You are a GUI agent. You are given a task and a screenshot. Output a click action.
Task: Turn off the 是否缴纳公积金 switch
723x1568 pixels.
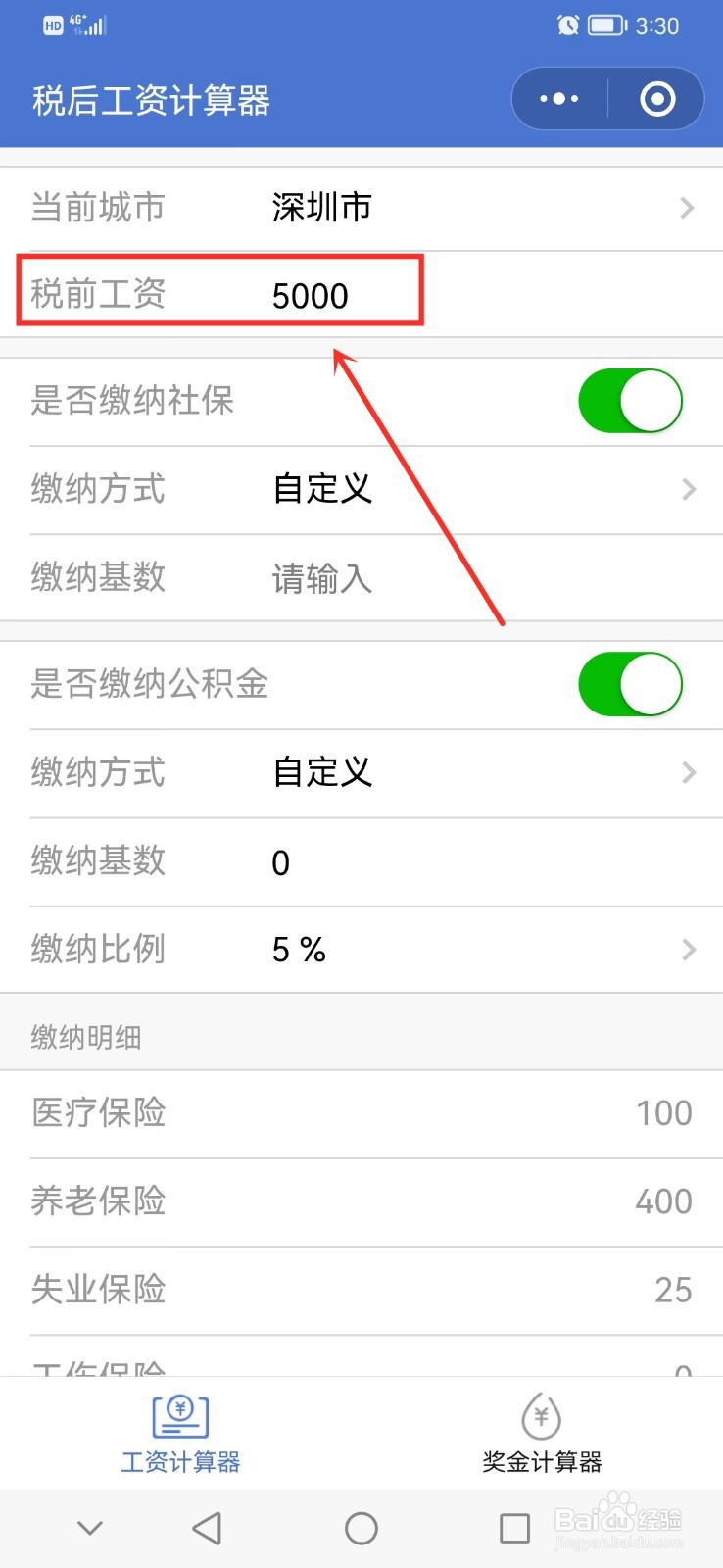(x=630, y=684)
